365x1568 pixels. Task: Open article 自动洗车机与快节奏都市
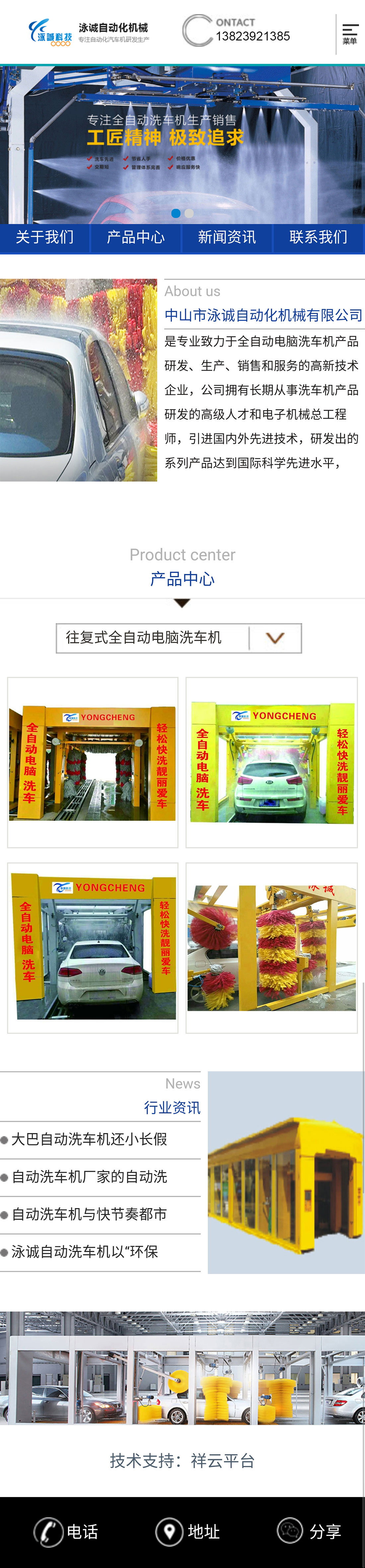(x=90, y=1214)
